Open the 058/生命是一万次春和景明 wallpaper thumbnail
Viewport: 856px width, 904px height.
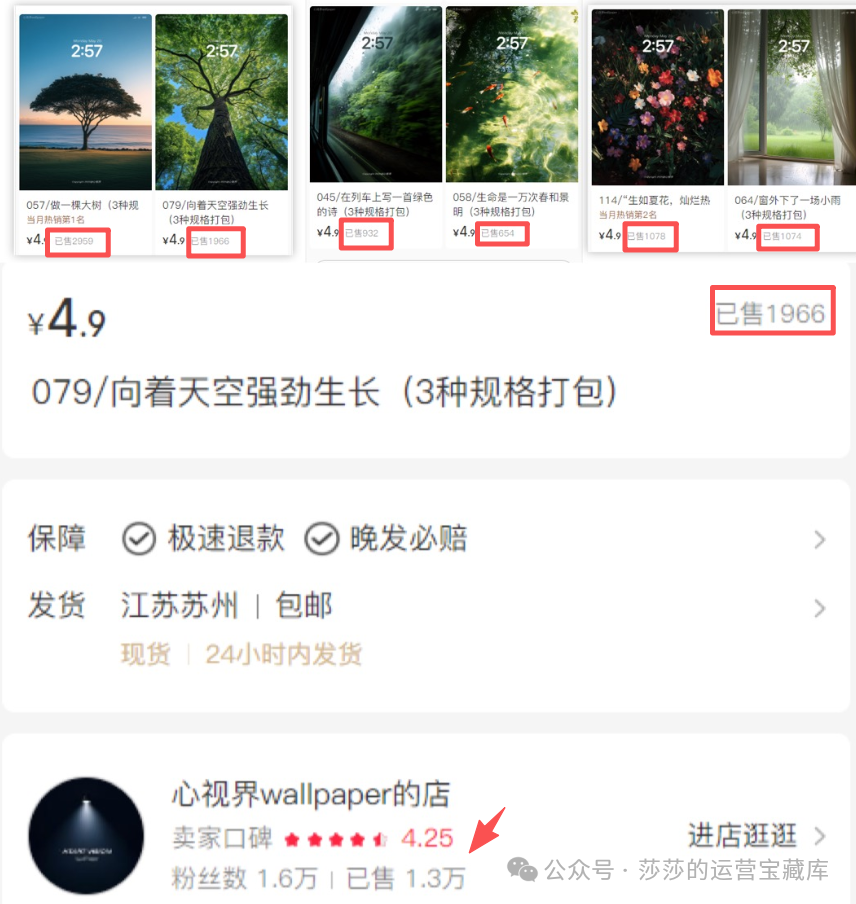pyautogui.click(x=512, y=95)
